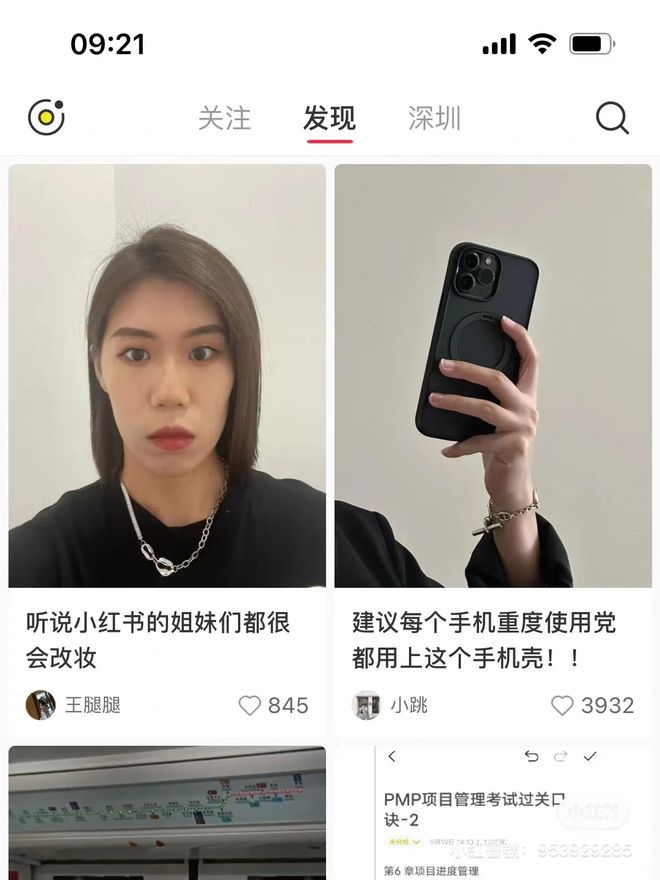Viewport: 660px width, 880px height.
Task: Tap the yellow circle icon in top-left
Action: [46, 118]
